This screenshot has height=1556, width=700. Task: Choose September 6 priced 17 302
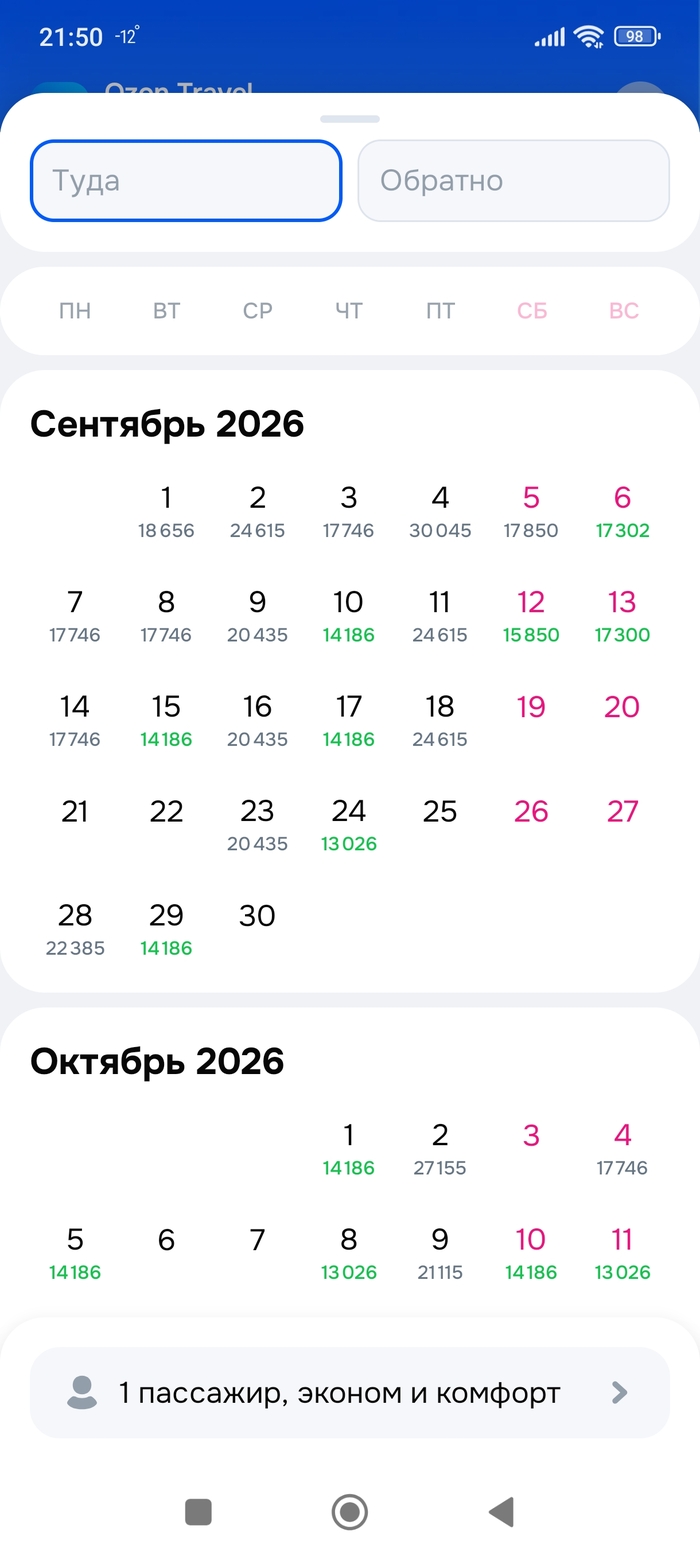[622, 510]
